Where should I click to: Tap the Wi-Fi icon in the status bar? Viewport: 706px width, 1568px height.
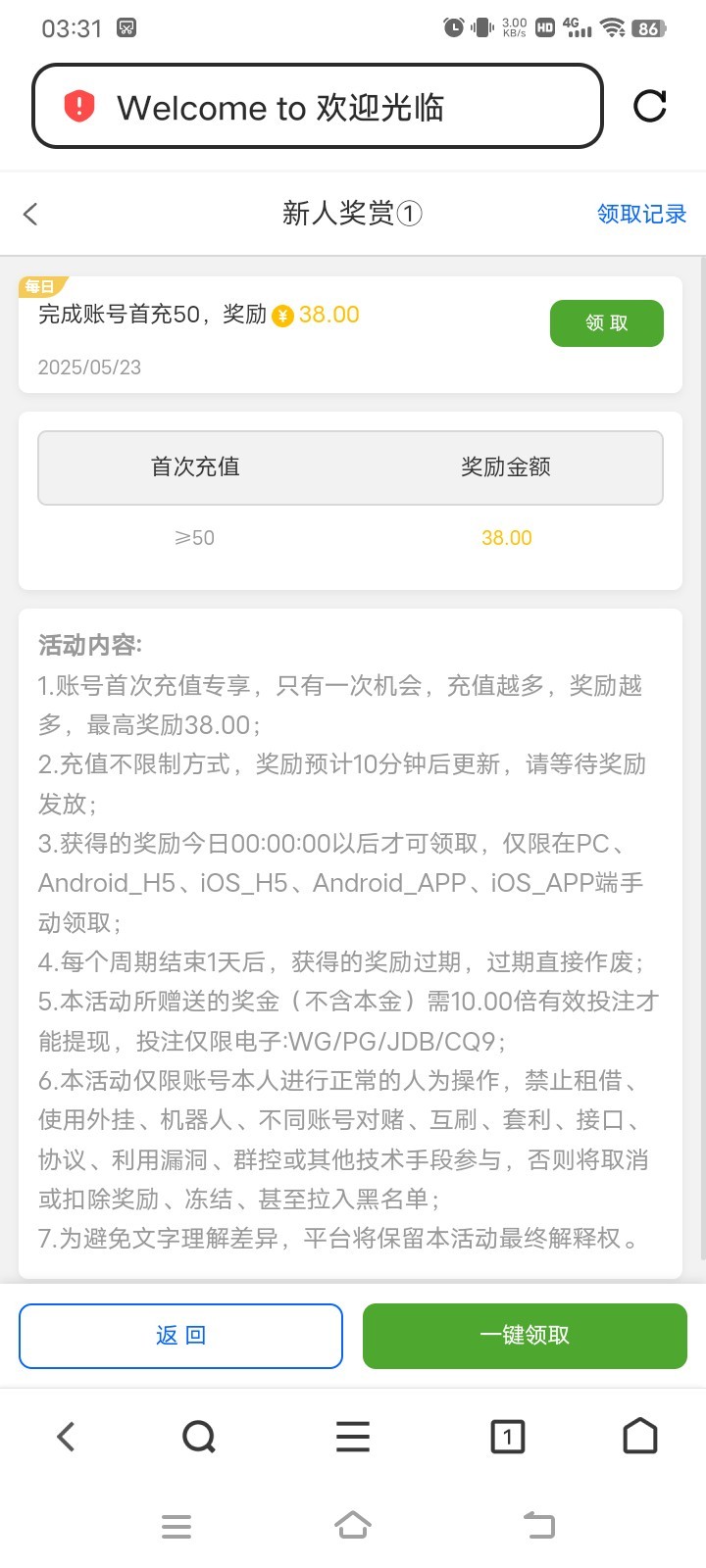coord(613,28)
